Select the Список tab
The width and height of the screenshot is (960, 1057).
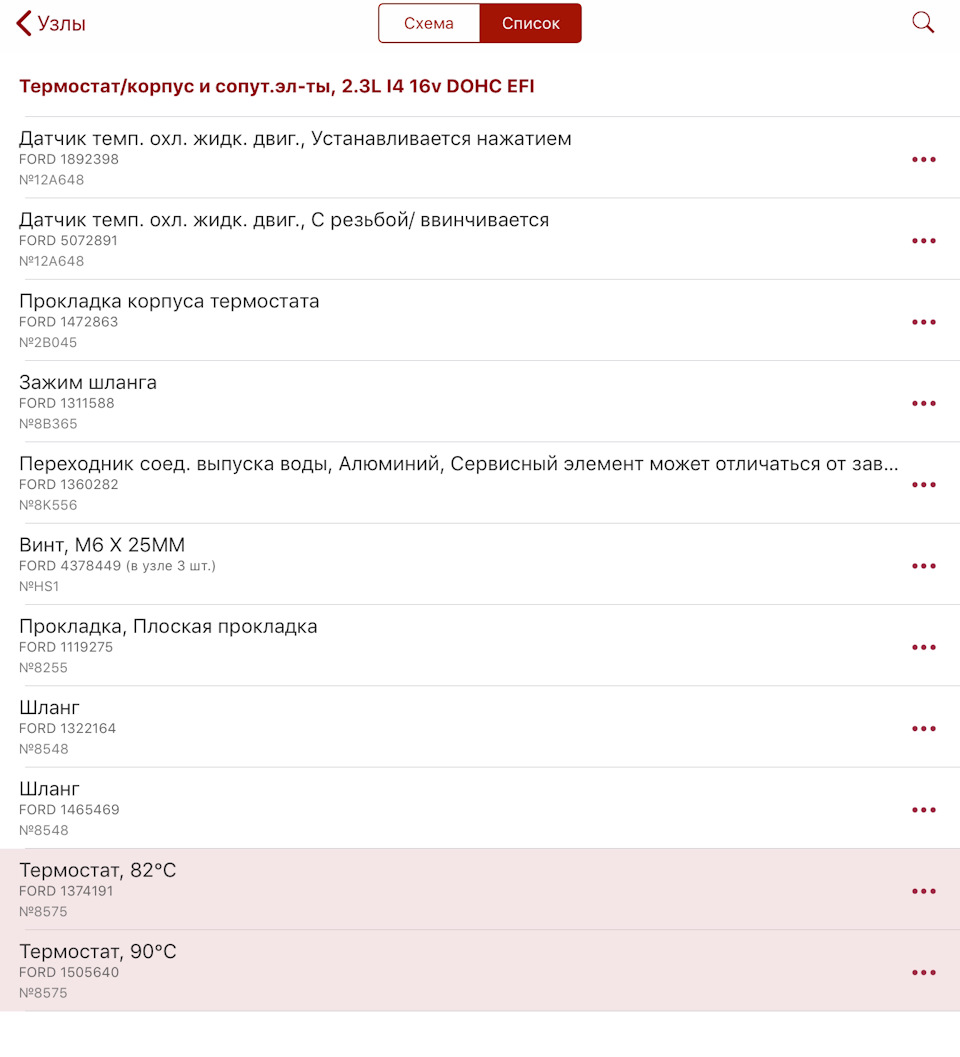point(530,23)
